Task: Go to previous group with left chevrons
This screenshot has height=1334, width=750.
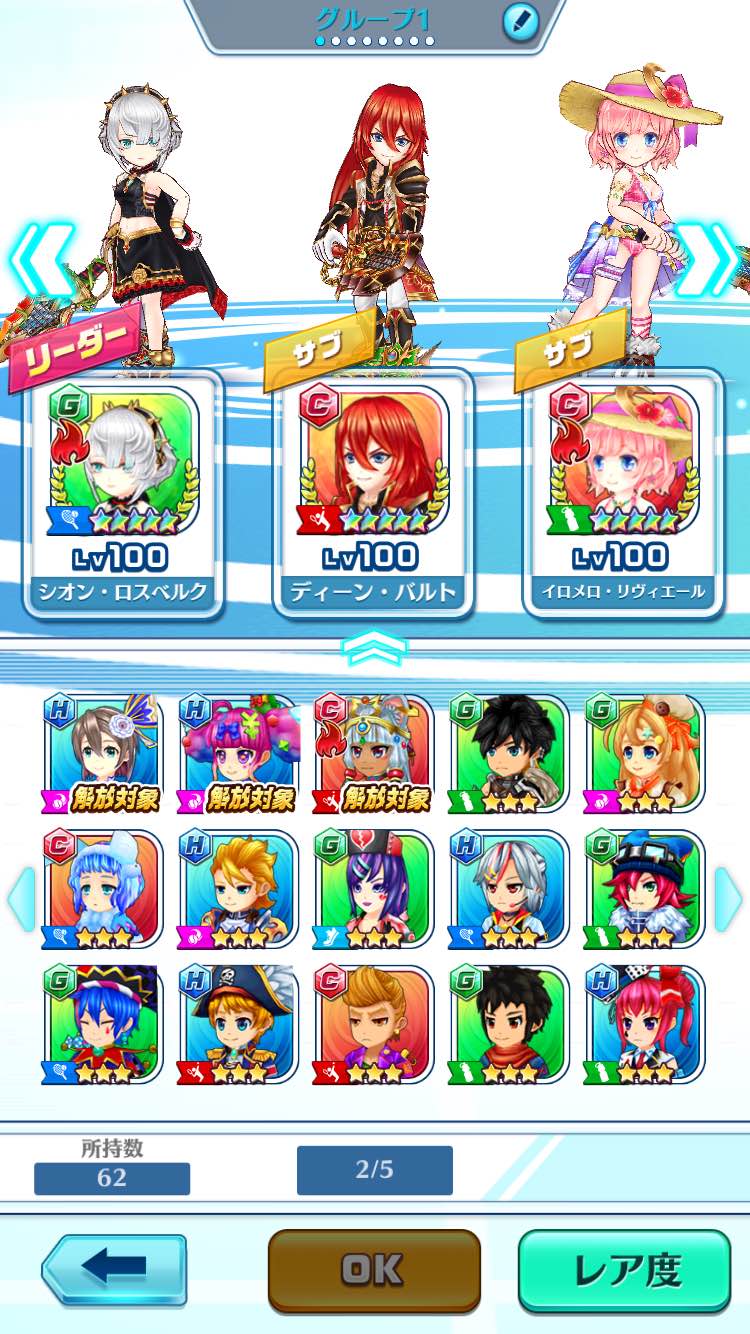Action: pyautogui.click(x=43, y=260)
